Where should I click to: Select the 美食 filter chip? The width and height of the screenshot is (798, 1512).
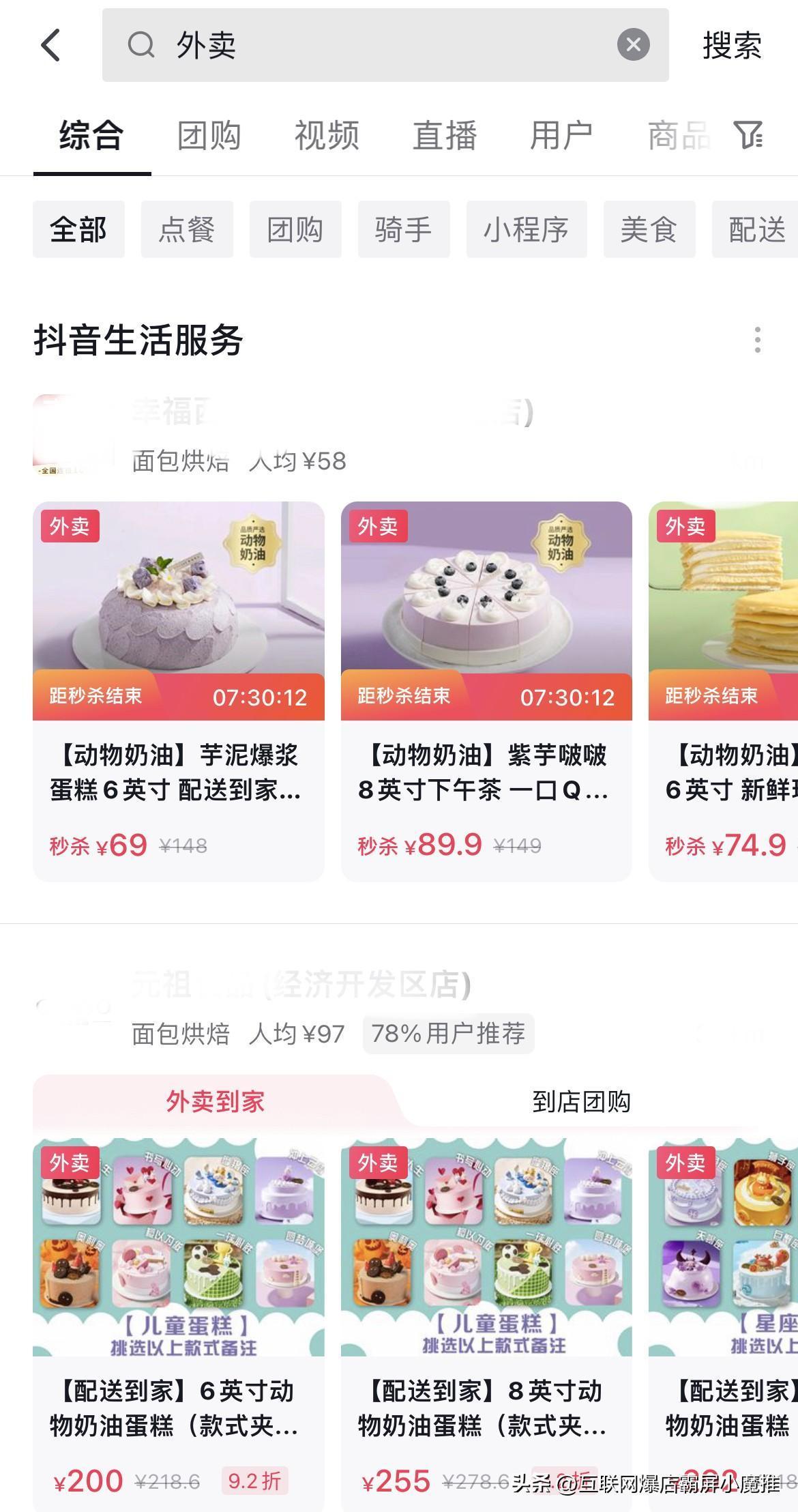click(x=649, y=229)
